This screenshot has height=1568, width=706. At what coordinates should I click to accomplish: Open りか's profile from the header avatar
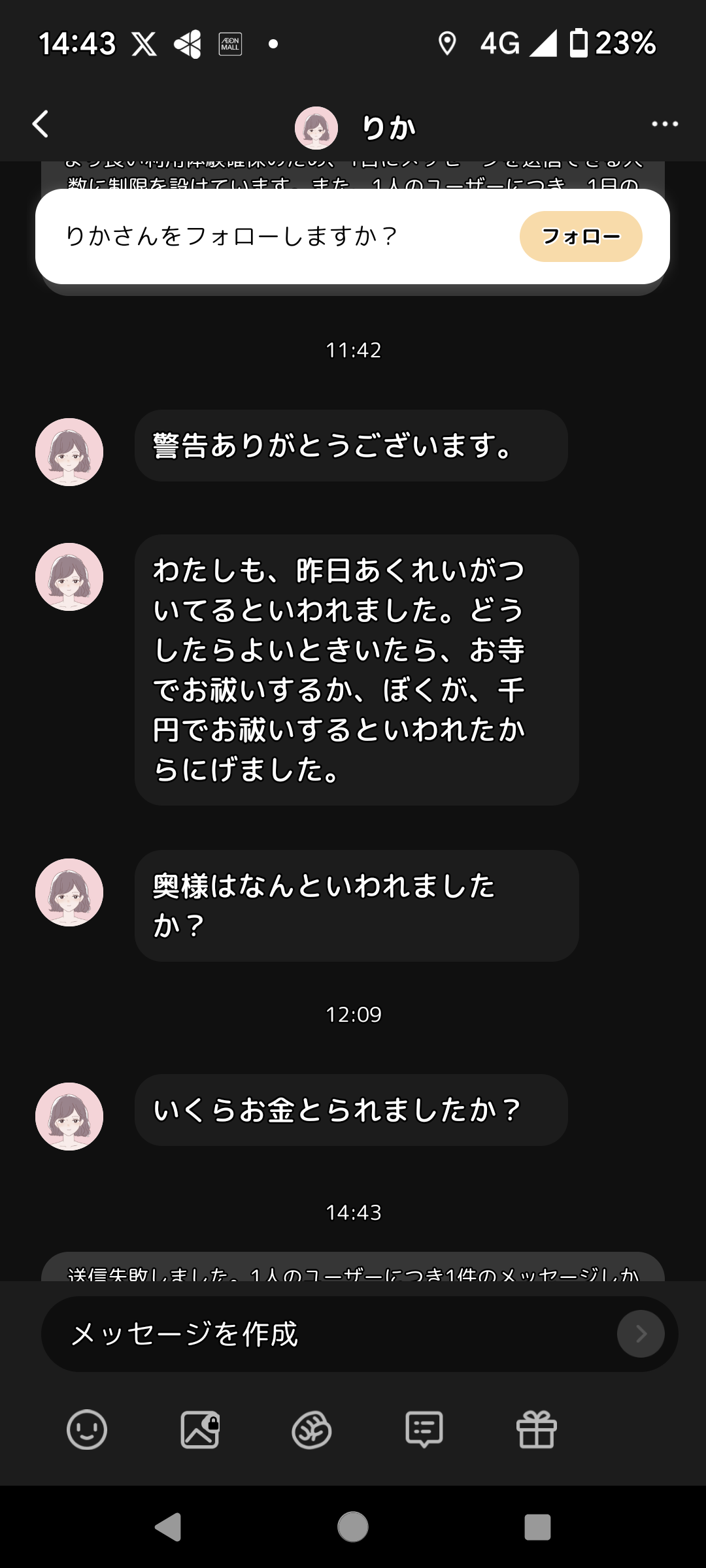316,128
